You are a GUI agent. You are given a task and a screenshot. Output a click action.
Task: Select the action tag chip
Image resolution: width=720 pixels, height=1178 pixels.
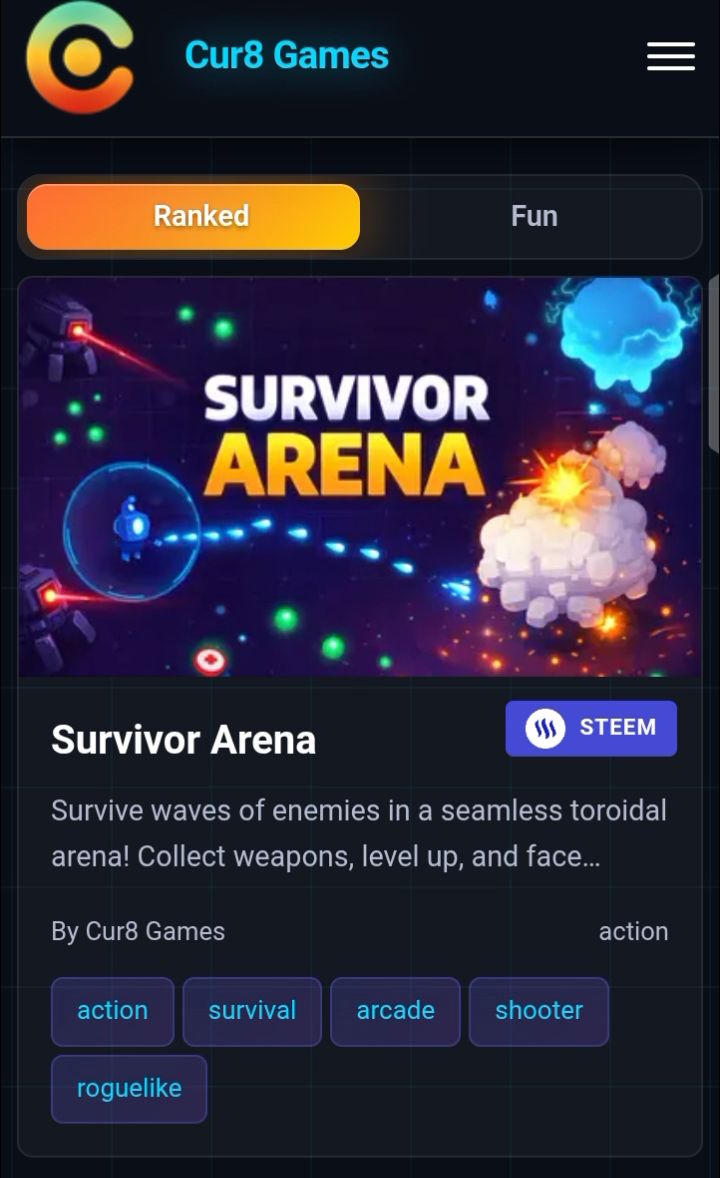point(112,1011)
